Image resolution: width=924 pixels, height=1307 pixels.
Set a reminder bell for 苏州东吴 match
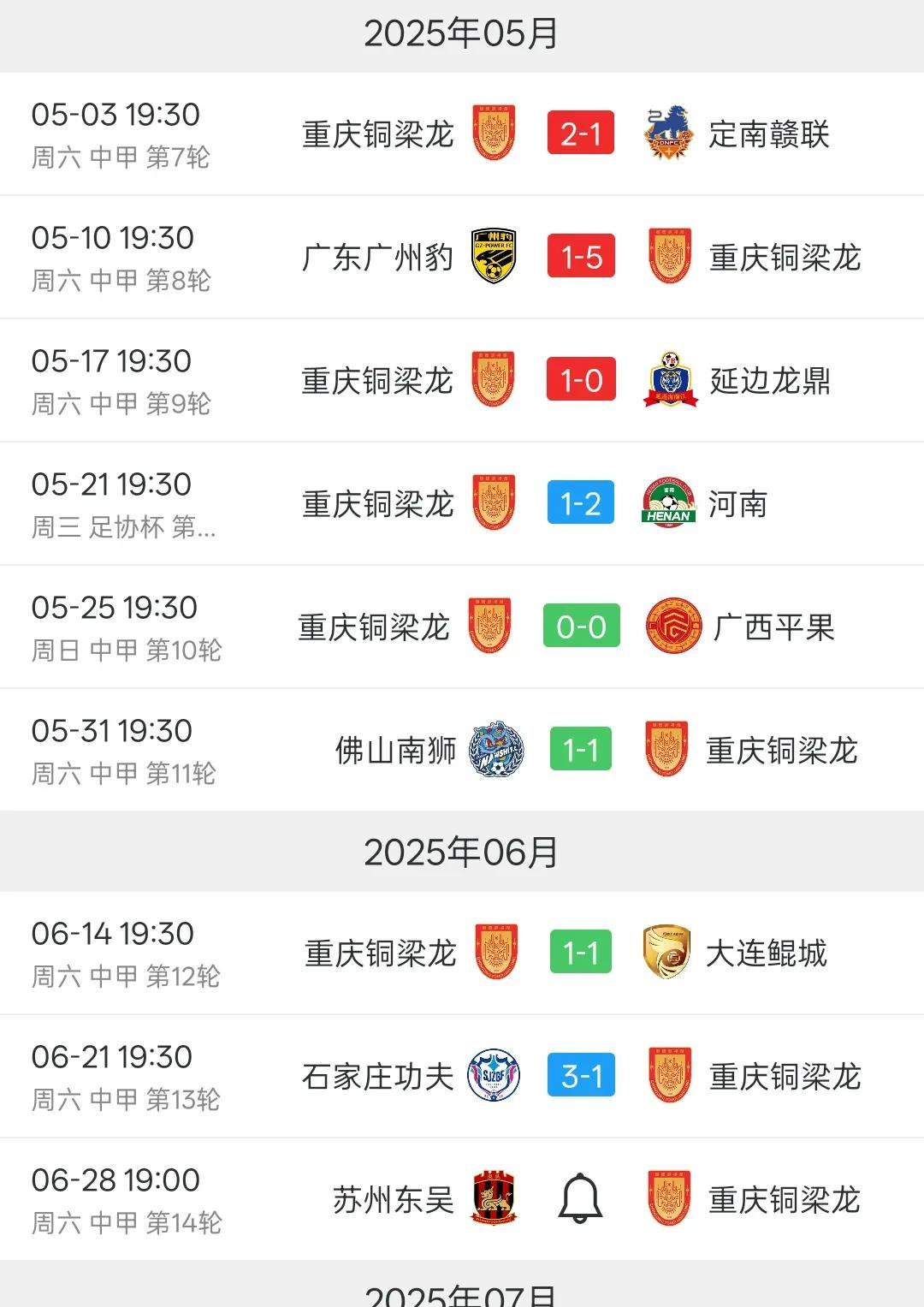[580, 1198]
